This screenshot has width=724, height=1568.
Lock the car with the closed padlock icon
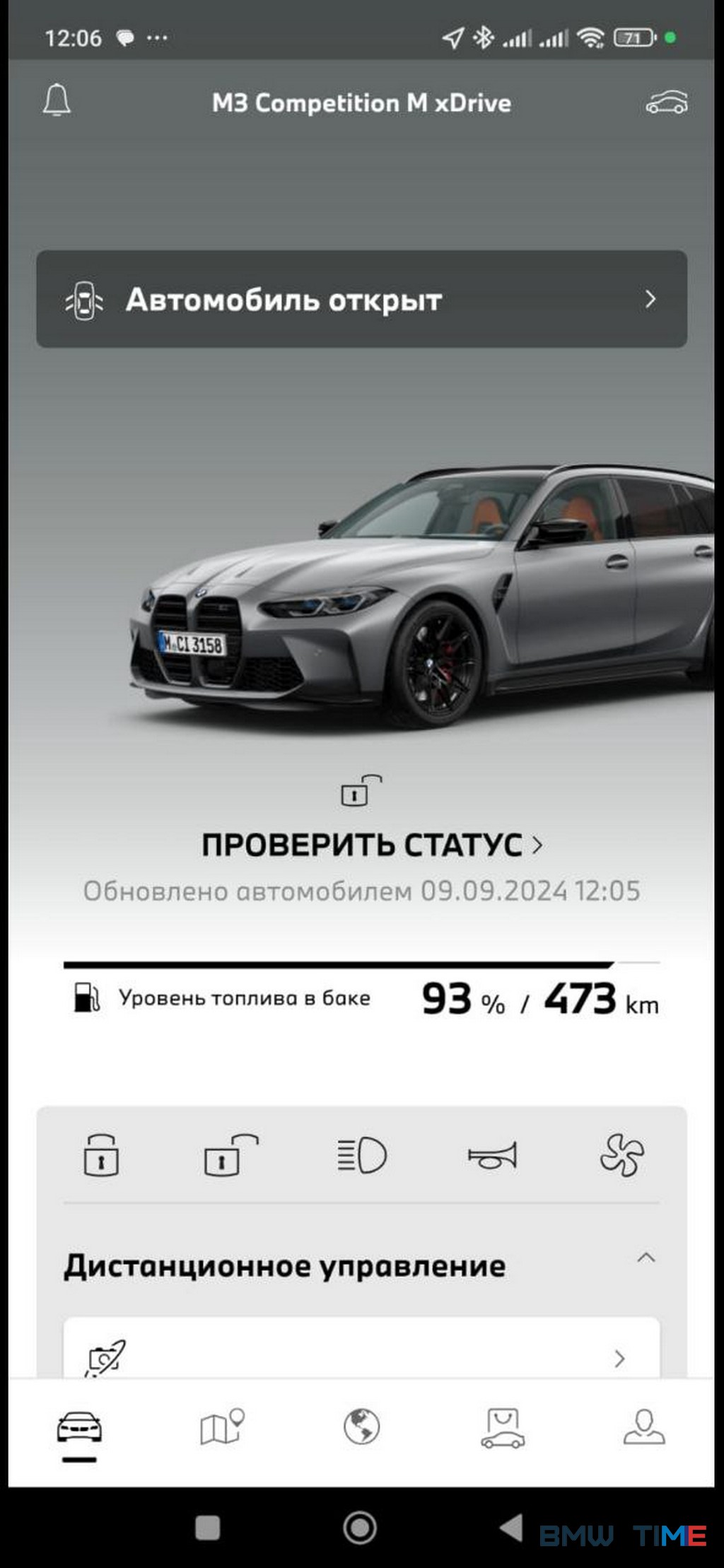tap(101, 1155)
